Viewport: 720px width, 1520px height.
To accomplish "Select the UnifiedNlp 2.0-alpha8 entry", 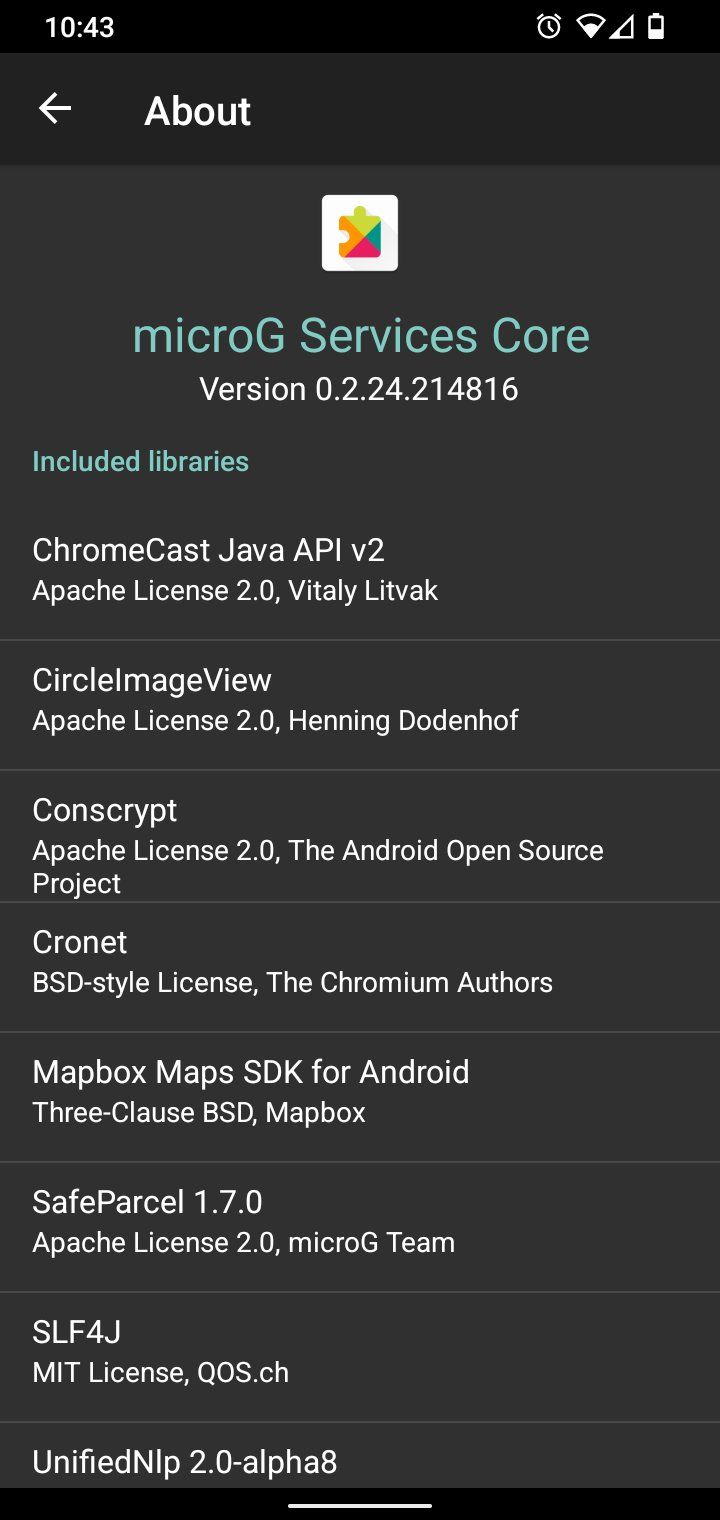I will tap(360, 1461).
